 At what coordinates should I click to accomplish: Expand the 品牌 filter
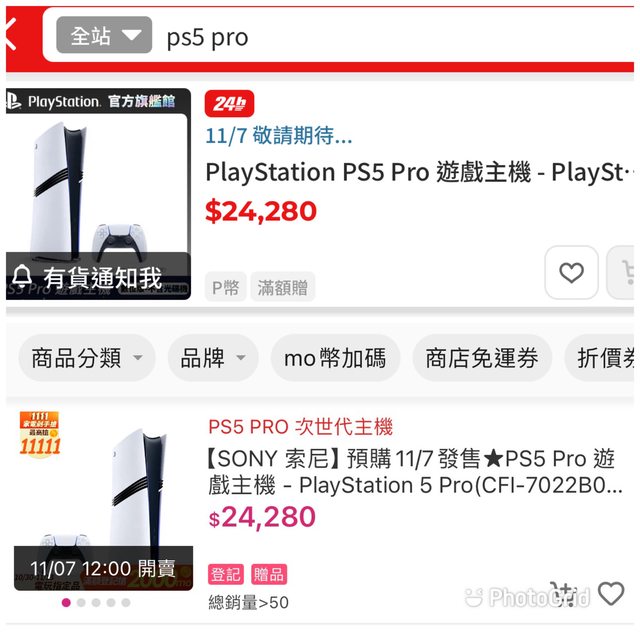(x=212, y=358)
